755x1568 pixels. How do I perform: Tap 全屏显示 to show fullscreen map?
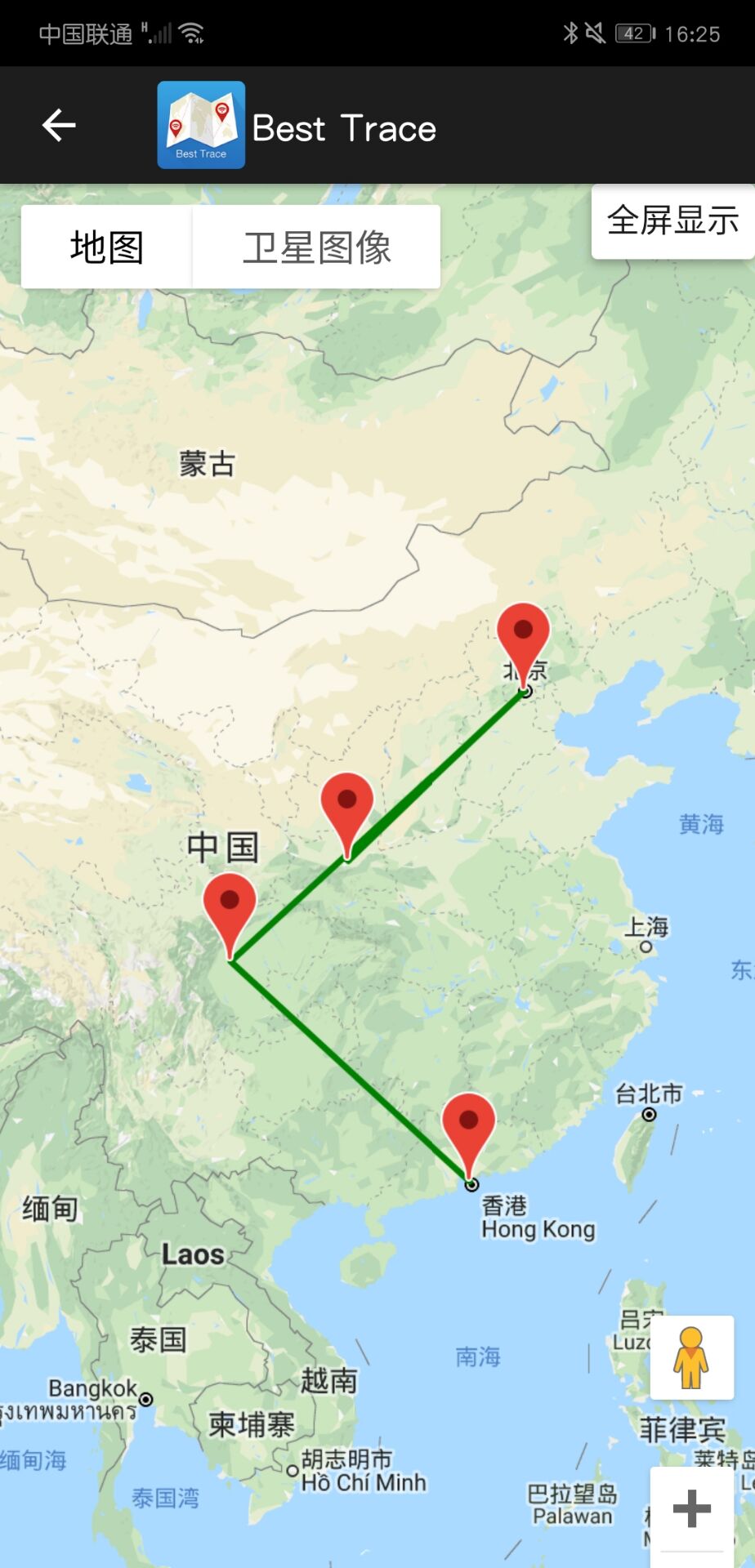(672, 221)
